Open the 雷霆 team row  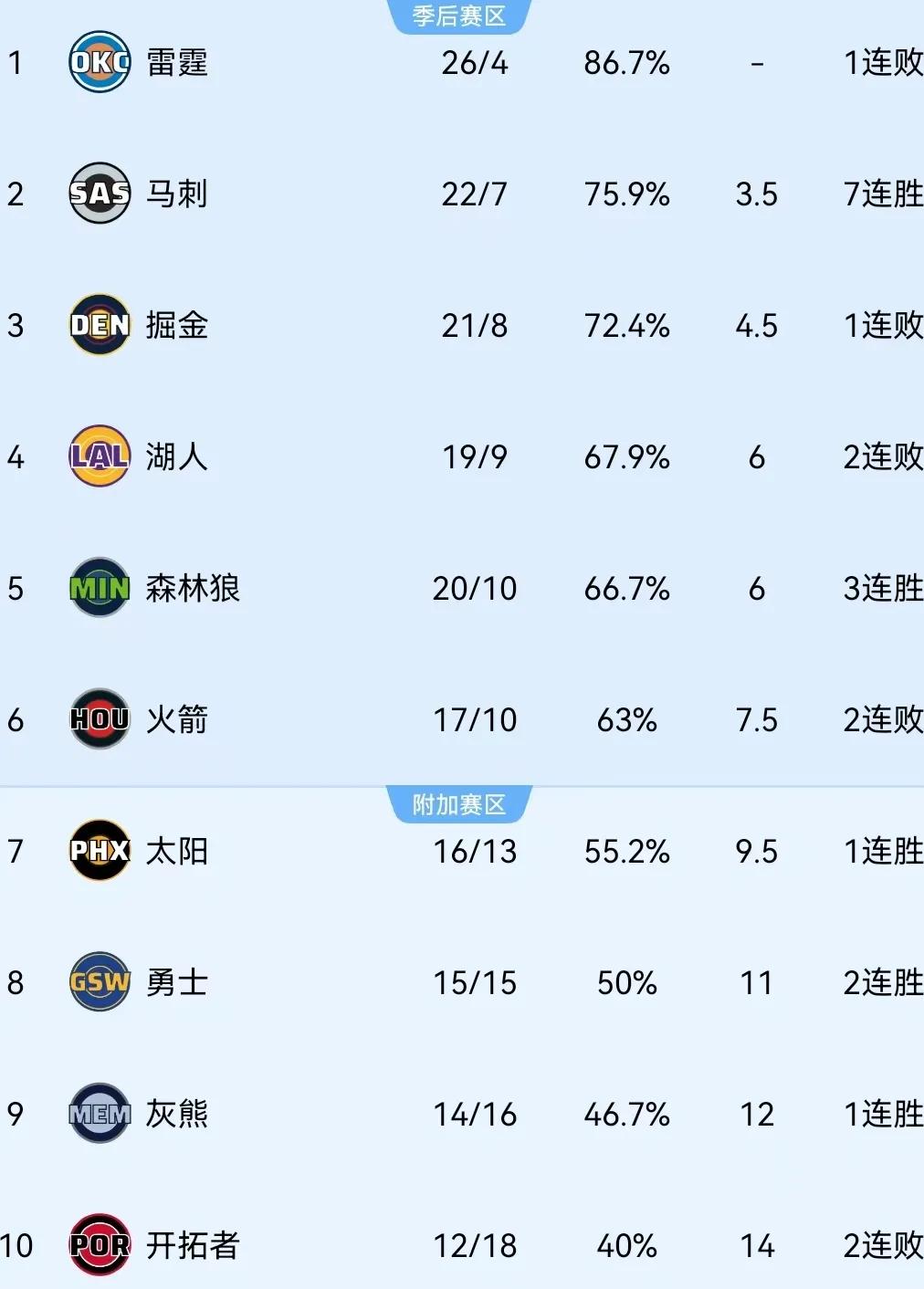coord(177,63)
